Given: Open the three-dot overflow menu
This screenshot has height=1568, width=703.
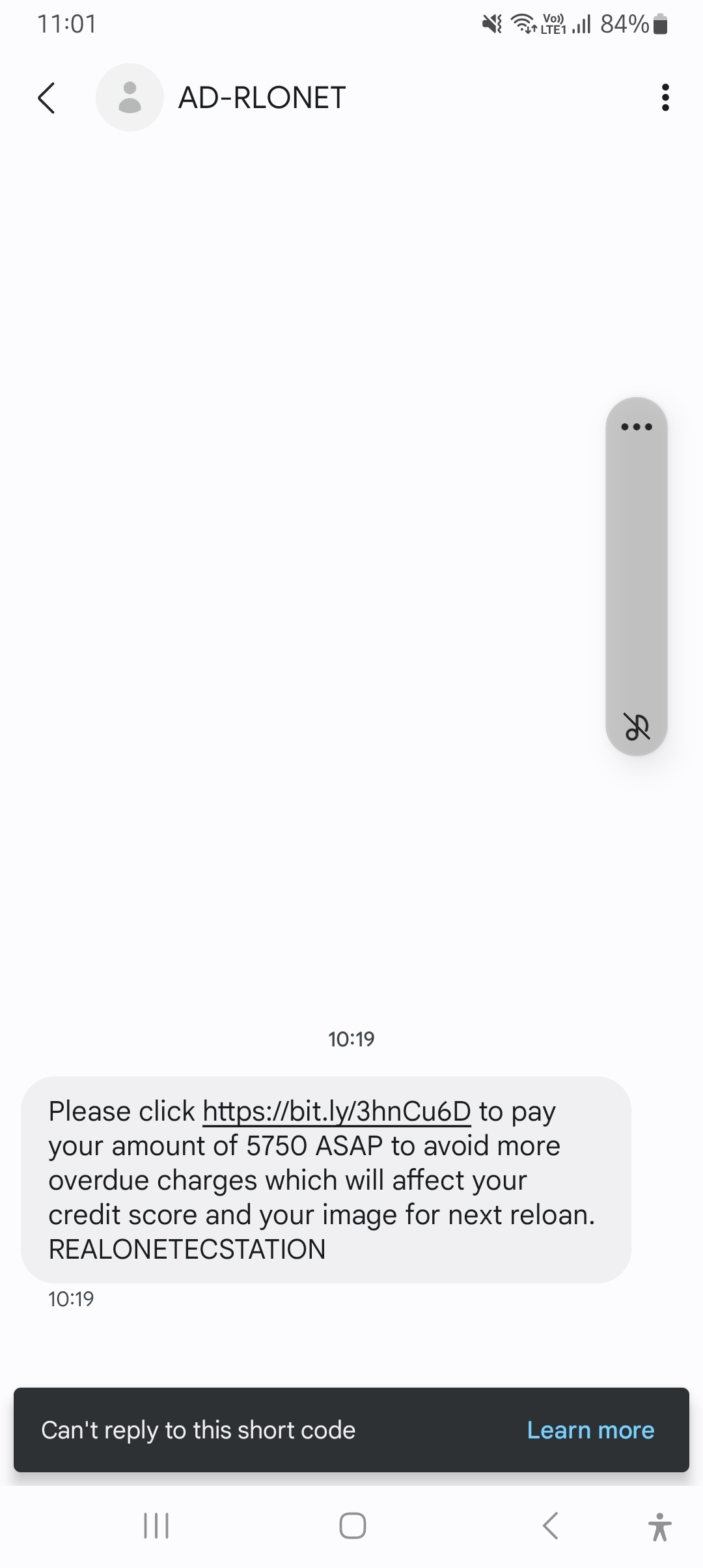Looking at the screenshot, I should tap(665, 98).
